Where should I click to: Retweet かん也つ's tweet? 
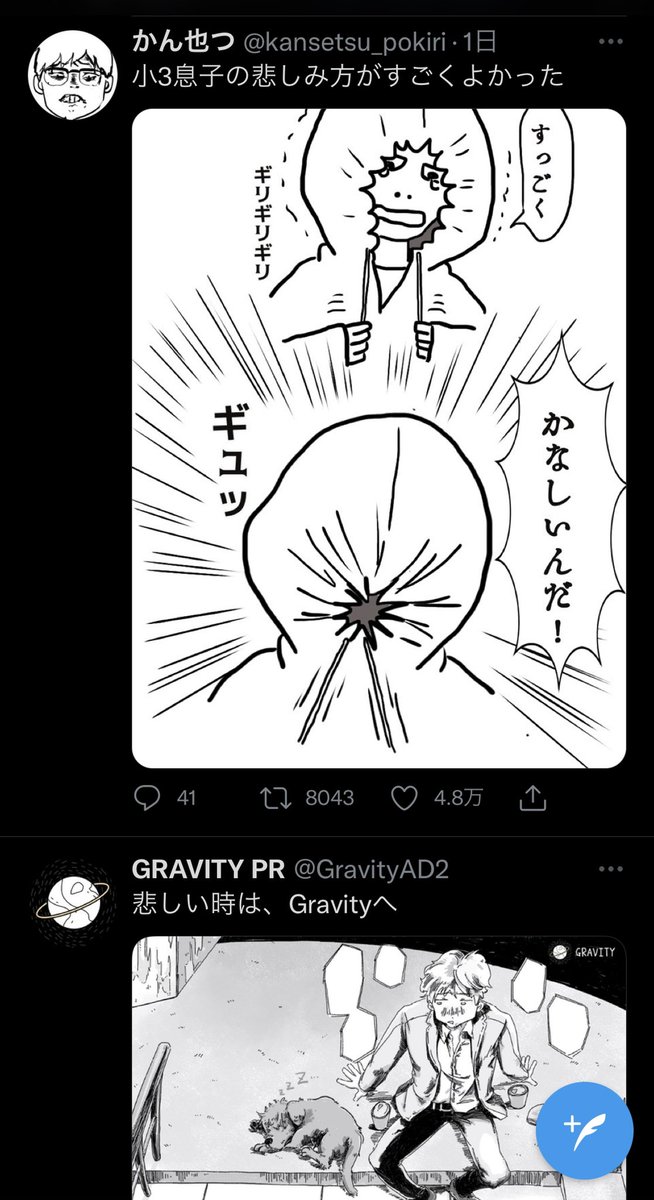(x=274, y=797)
